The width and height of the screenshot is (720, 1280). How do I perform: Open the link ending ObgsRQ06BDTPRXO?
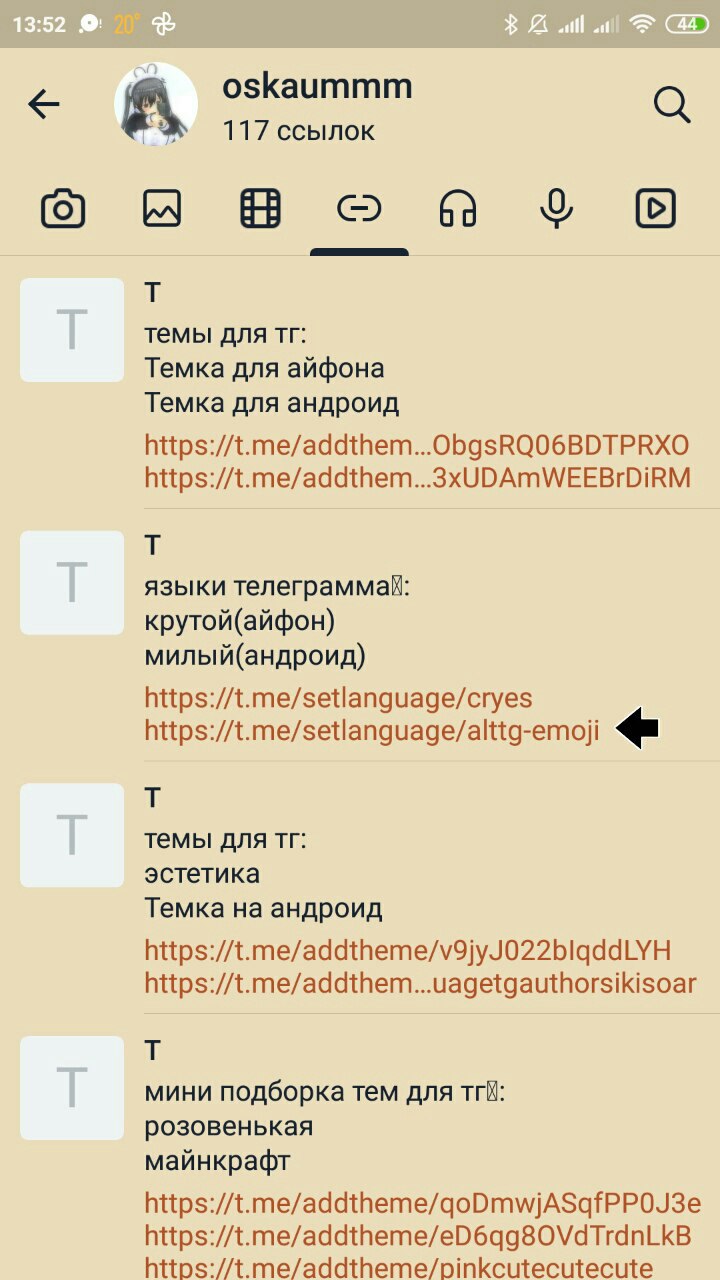point(416,445)
